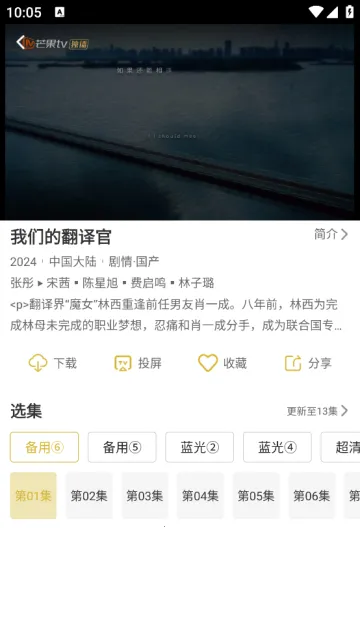
Task: Play episode 第03集
Action: click(144, 496)
